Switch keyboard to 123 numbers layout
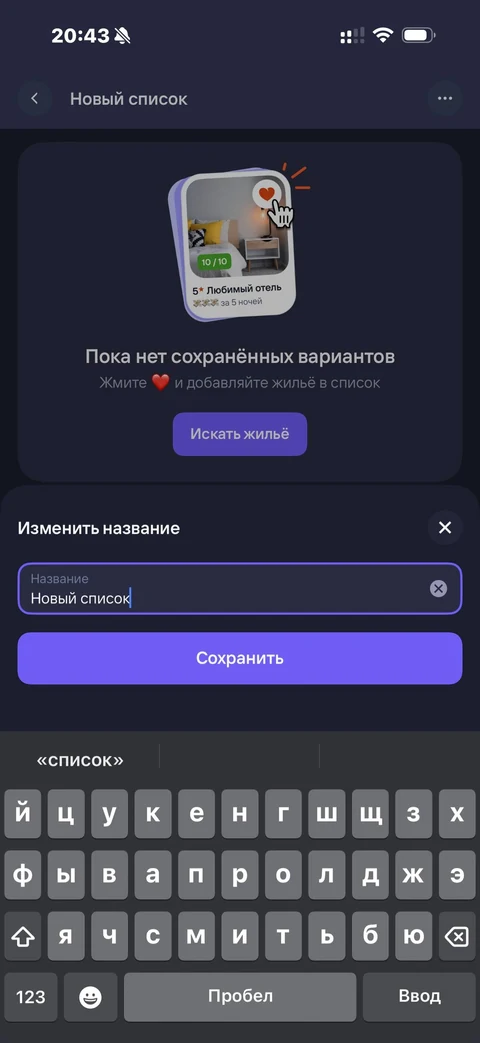 [x=31, y=996]
